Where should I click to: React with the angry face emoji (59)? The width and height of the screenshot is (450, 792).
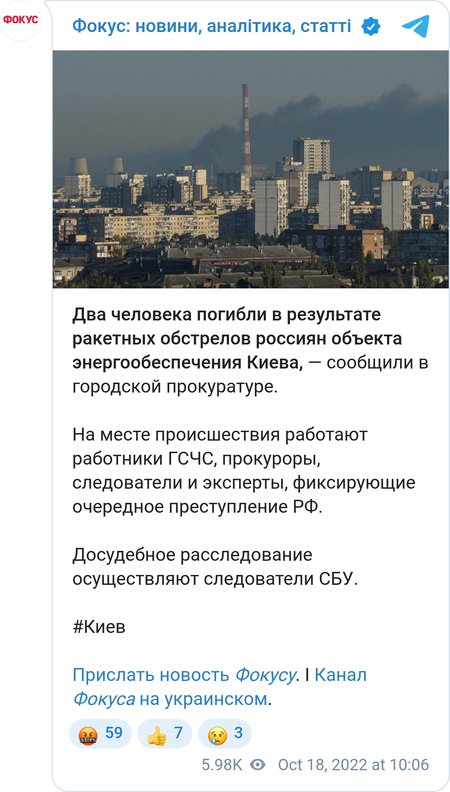[99, 734]
